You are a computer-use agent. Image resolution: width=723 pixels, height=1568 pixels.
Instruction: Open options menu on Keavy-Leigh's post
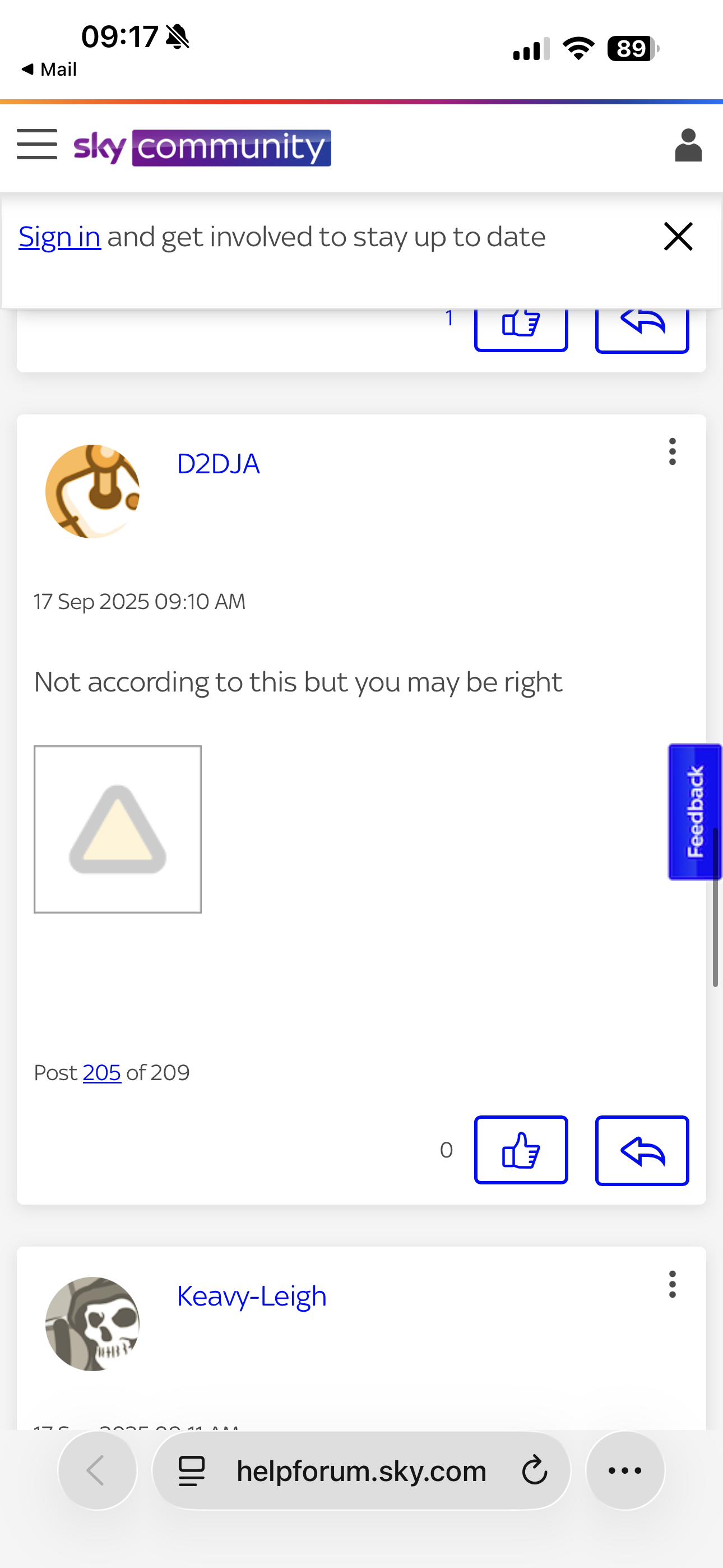672,1284
